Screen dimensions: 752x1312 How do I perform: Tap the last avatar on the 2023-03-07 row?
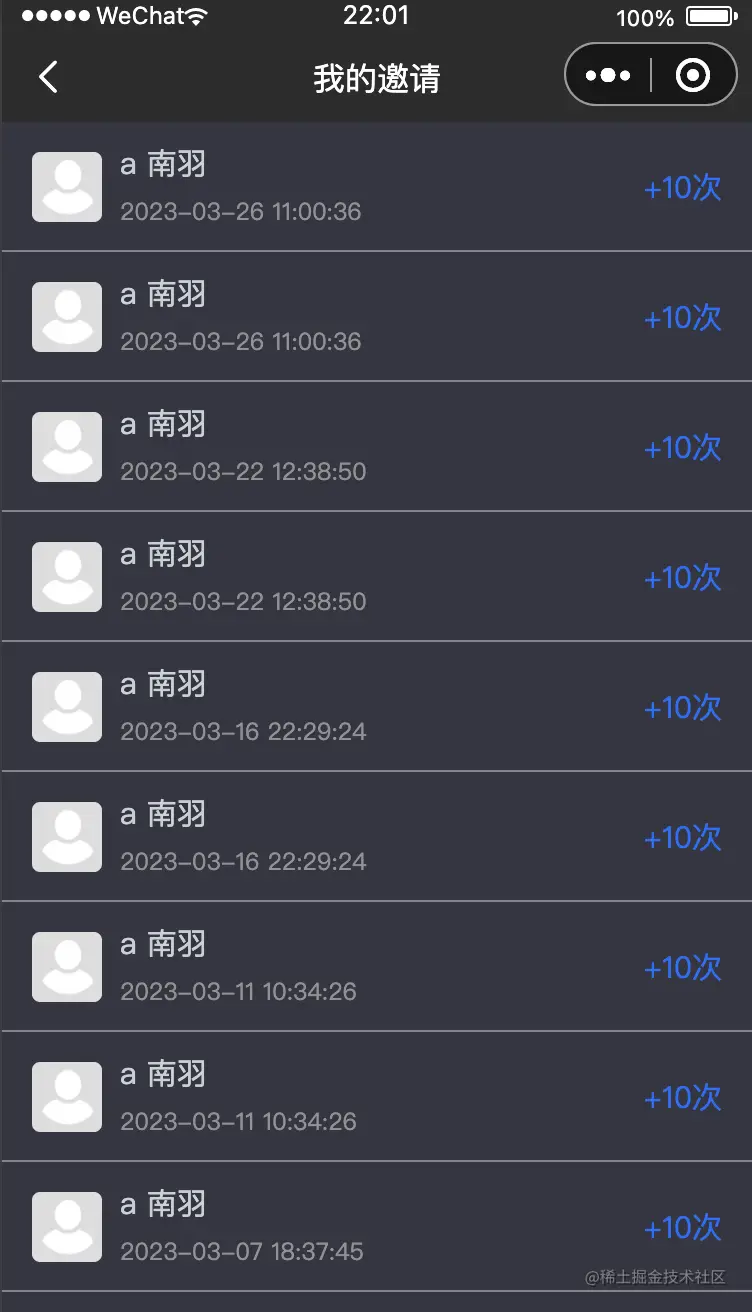click(67, 1226)
